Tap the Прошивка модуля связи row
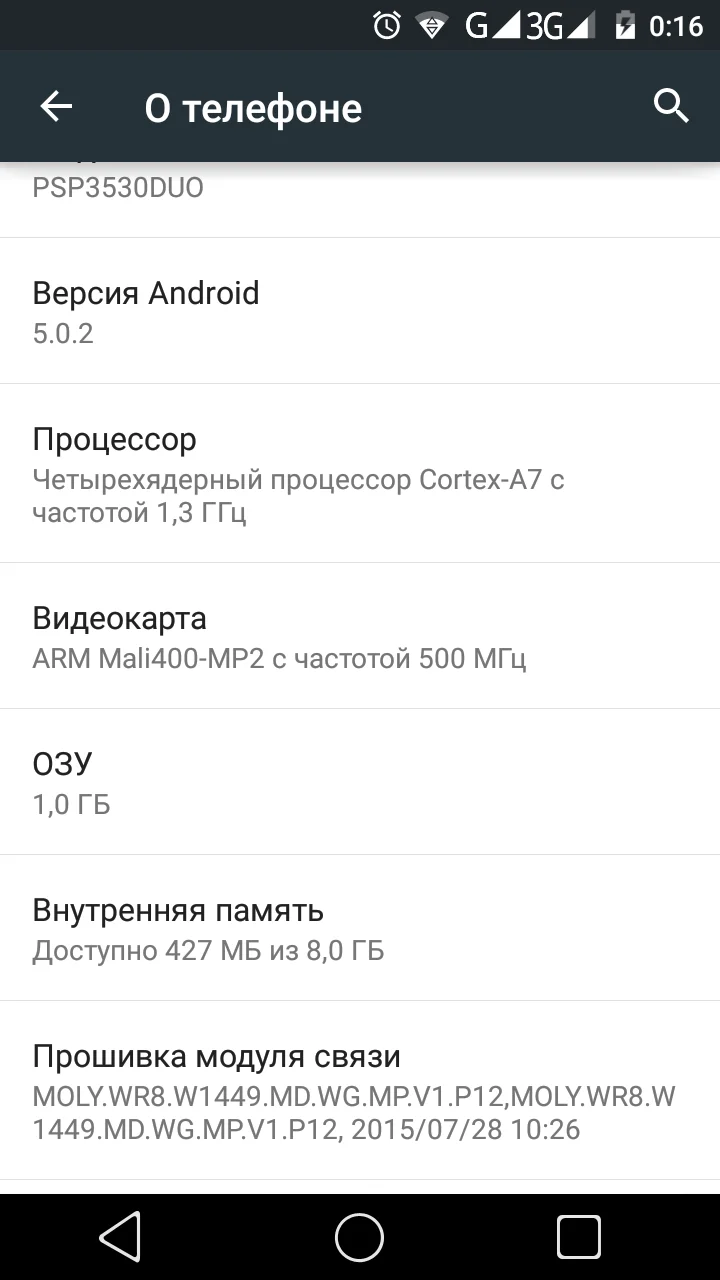This screenshot has height=1280, width=720. [360, 1090]
